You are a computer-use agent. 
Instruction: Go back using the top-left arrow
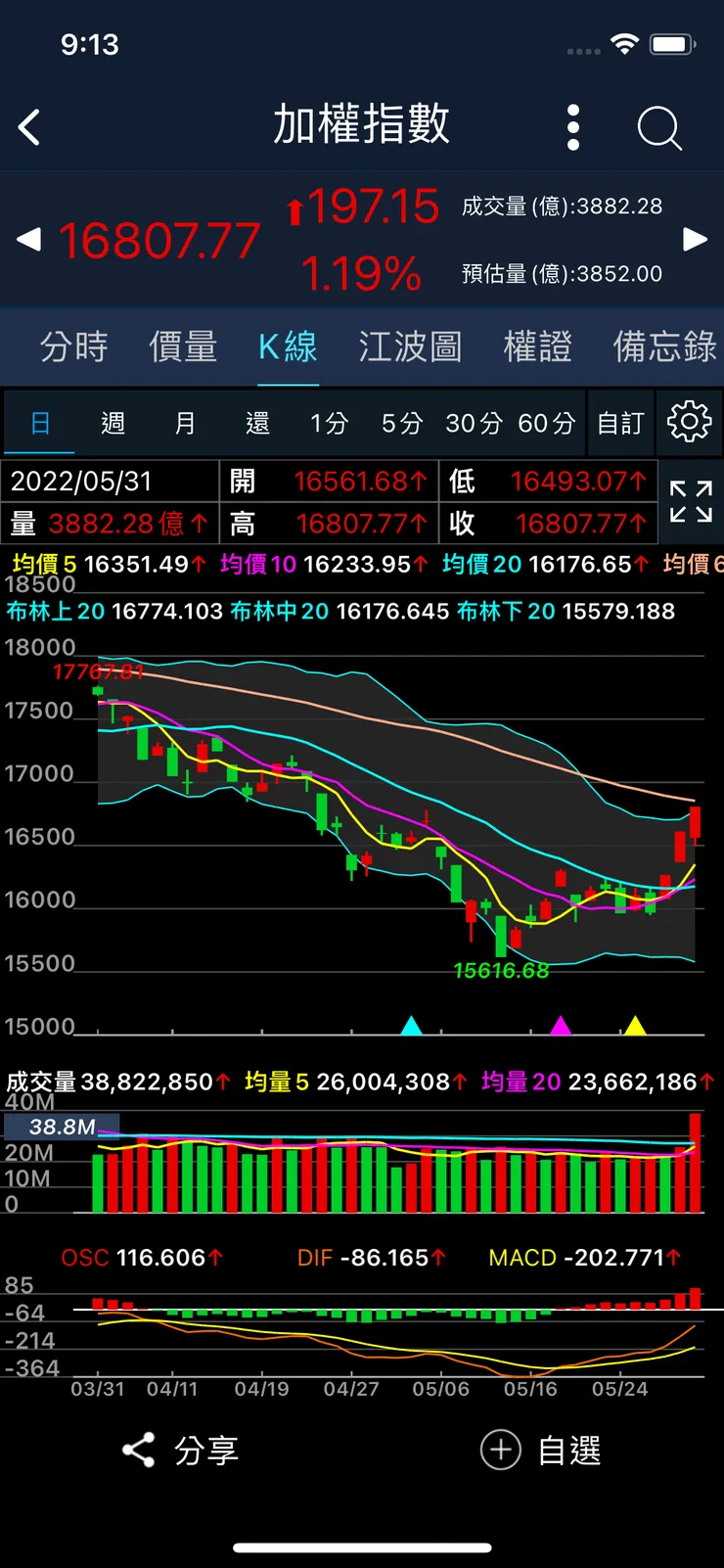click(29, 127)
